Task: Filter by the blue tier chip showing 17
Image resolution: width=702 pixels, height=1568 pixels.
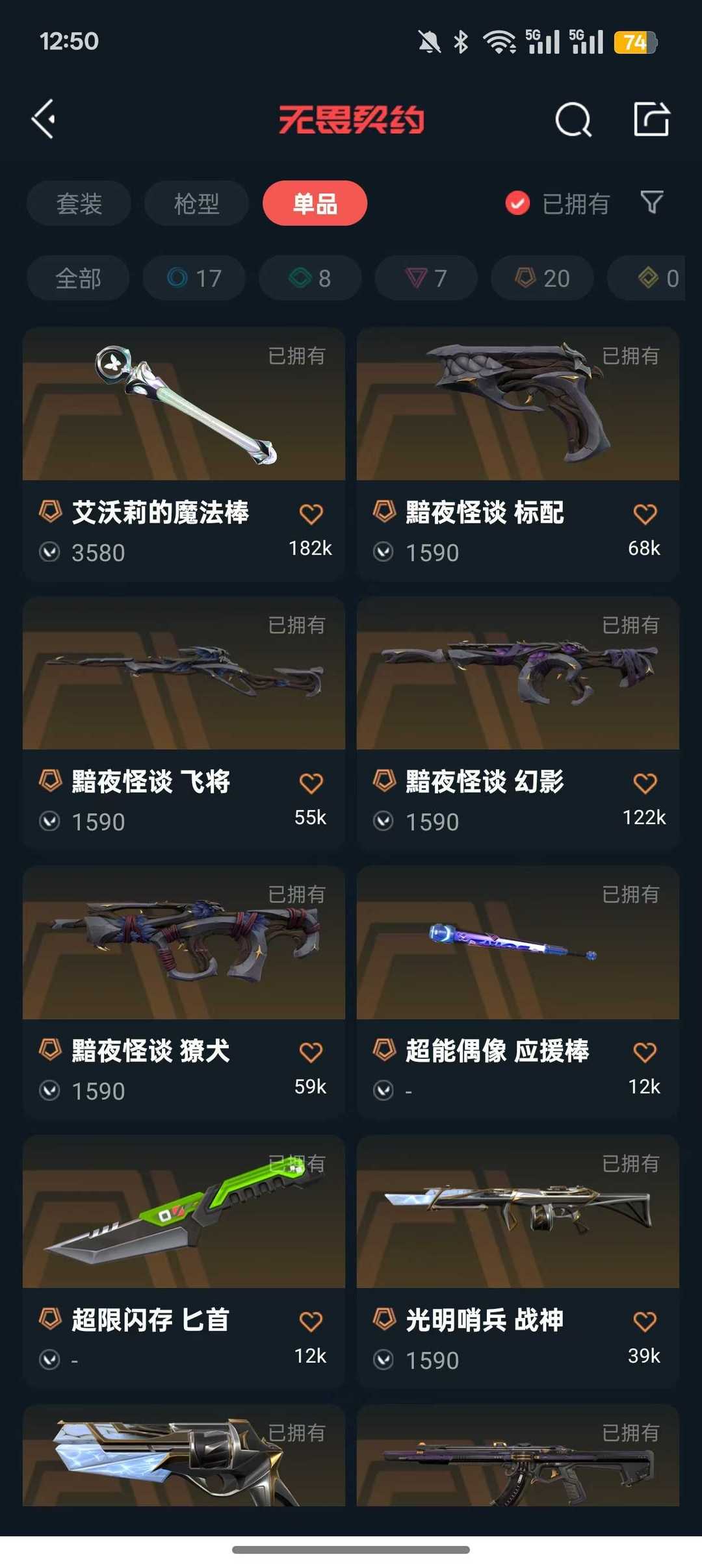Action: tap(194, 278)
